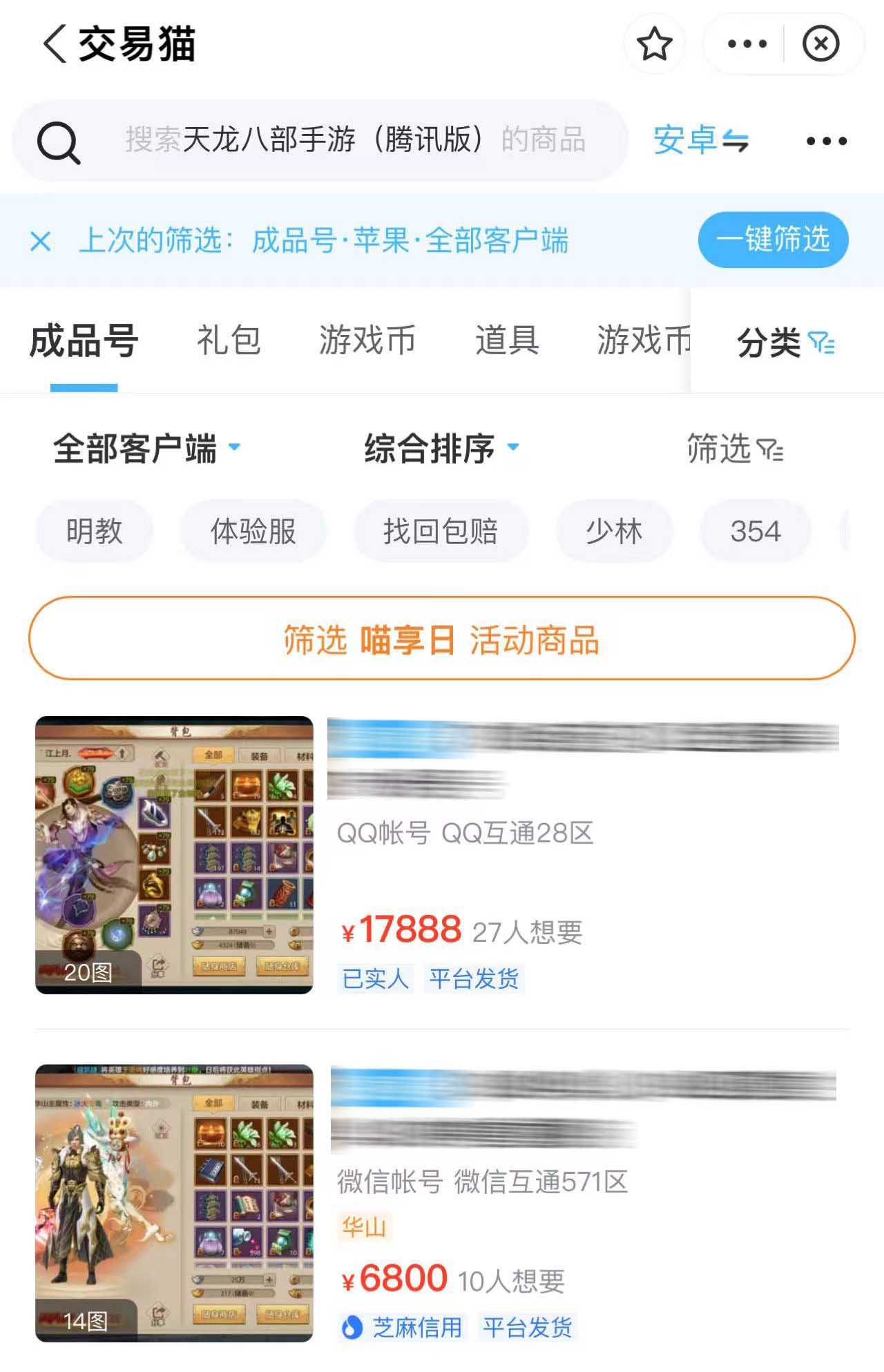Image resolution: width=884 pixels, height=1372 pixels.
Task: Switch to the 道具 tab
Action: pyautogui.click(x=506, y=340)
